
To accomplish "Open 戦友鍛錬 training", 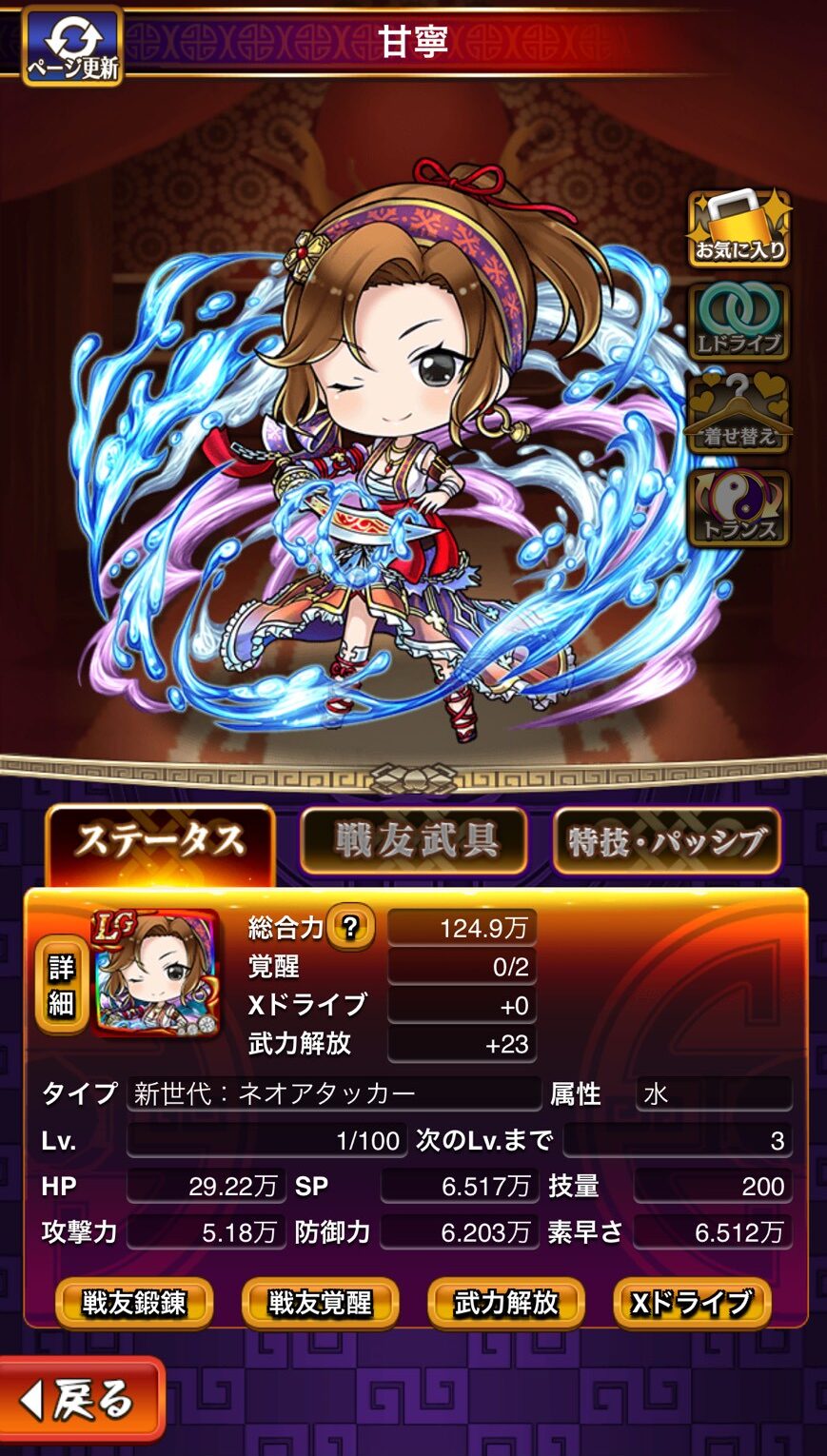I will (134, 1303).
